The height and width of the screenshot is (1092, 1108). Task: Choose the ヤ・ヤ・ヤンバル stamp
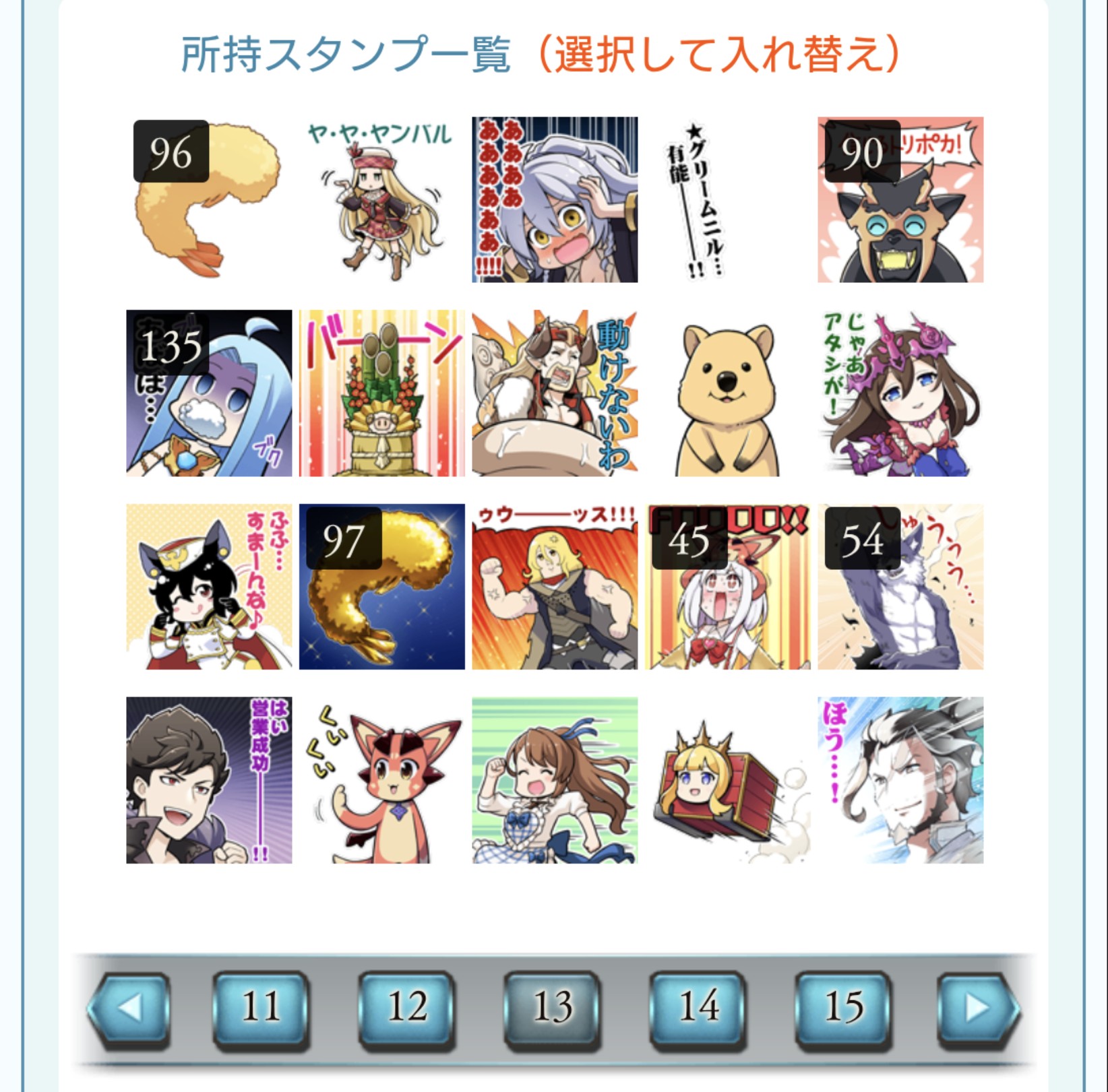pyautogui.click(x=381, y=199)
